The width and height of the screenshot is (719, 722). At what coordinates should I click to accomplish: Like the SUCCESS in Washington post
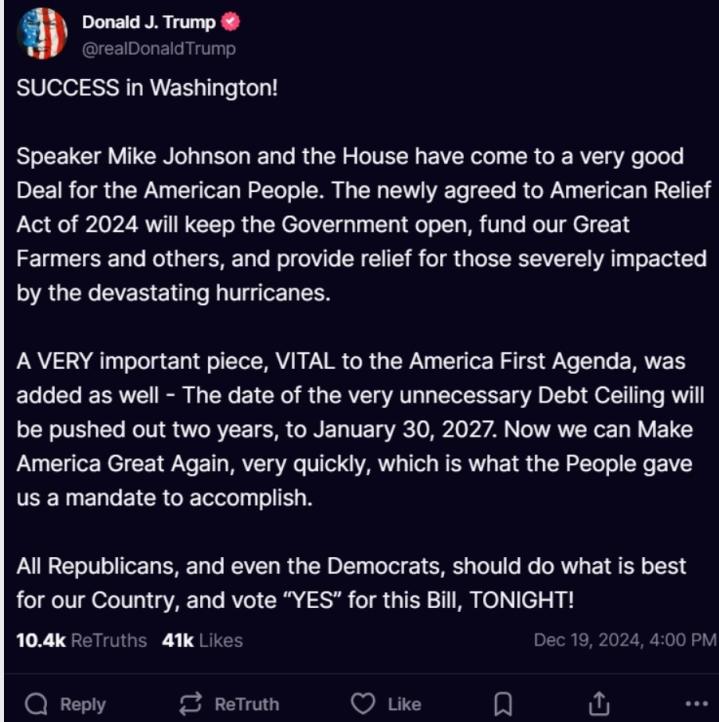click(385, 703)
